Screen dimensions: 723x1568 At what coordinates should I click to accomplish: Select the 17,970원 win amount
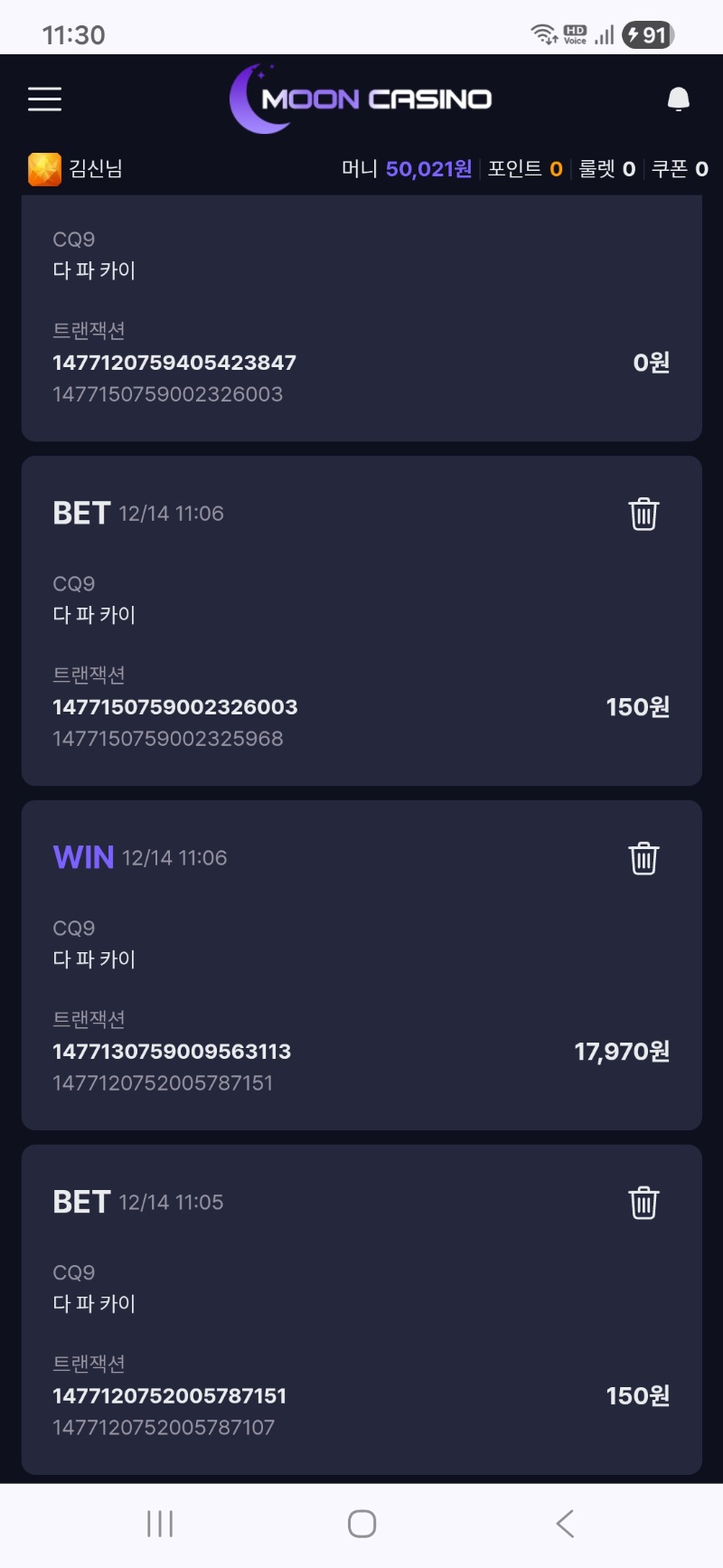pyautogui.click(x=622, y=1051)
